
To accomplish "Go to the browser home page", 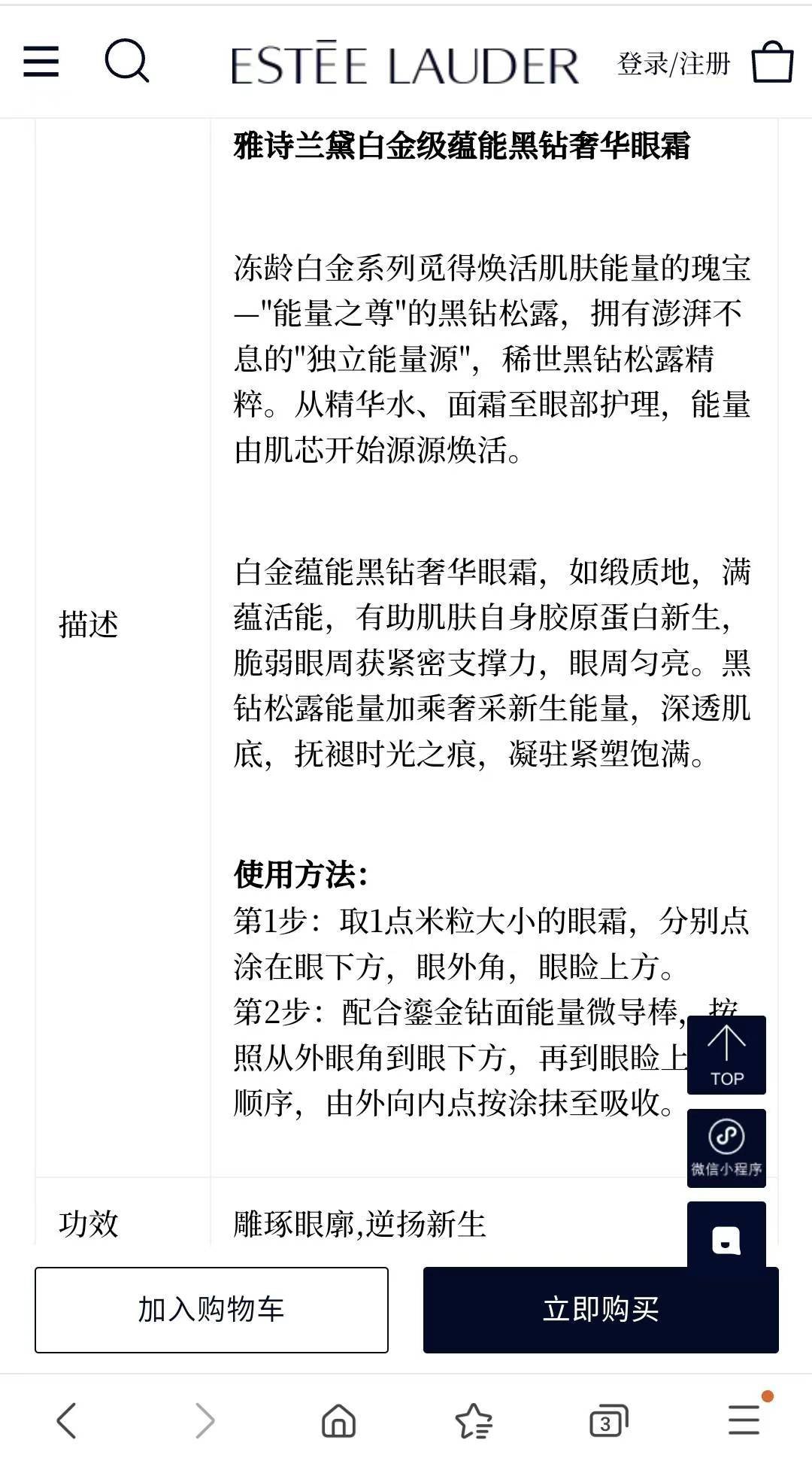I will point(338,1420).
